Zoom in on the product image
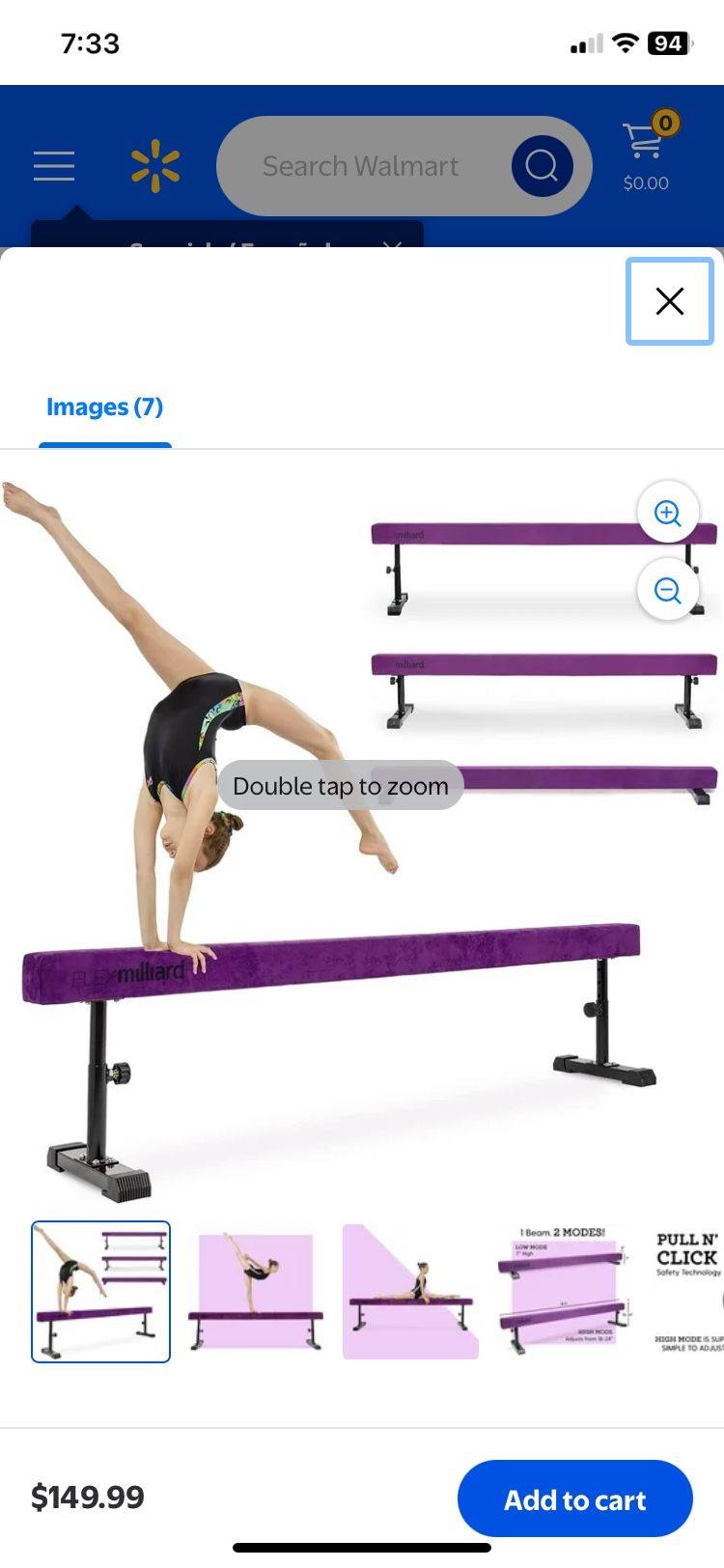The width and height of the screenshot is (724, 1568). [x=668, y=513]
